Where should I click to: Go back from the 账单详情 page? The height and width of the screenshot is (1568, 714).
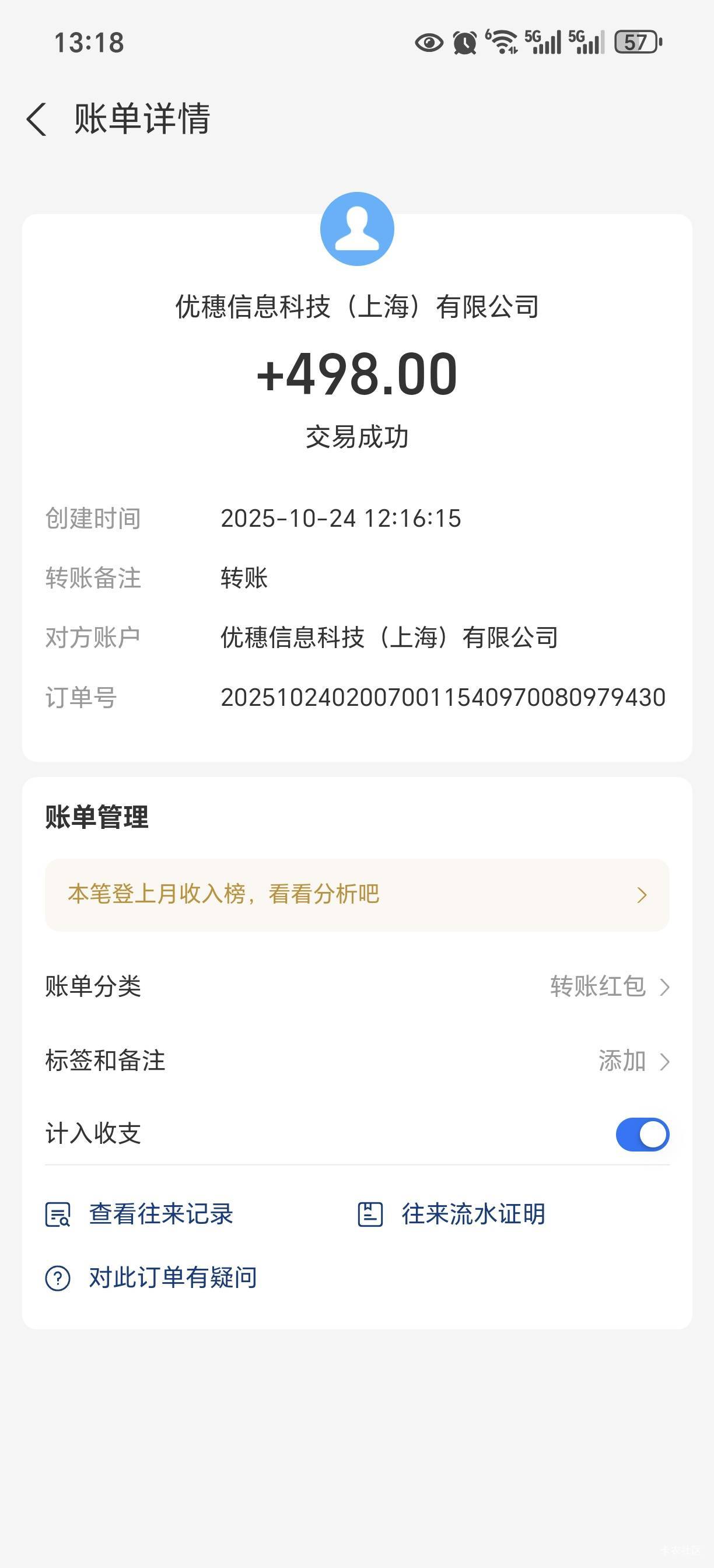point(37,118)
